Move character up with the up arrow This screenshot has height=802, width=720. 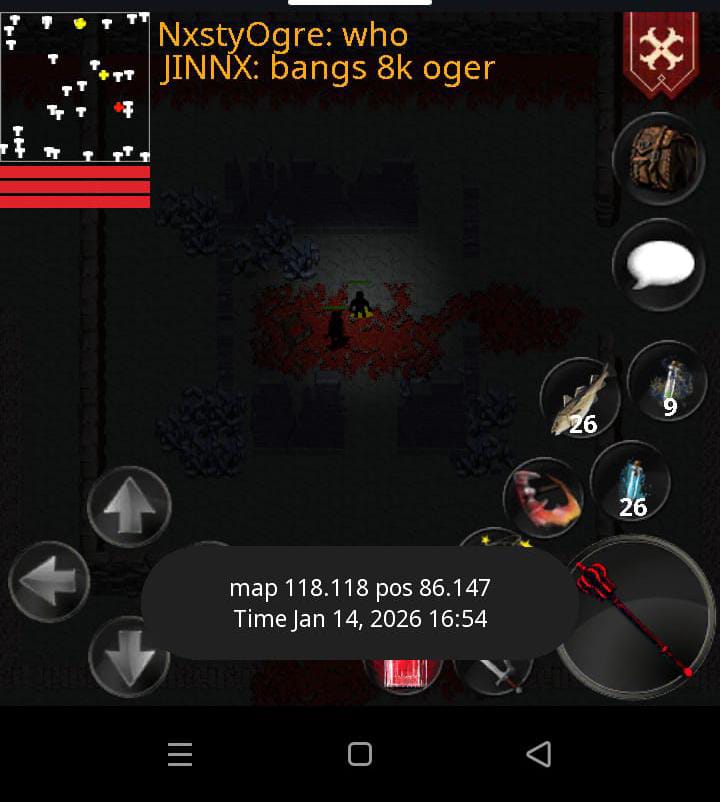[x=129, y=507]
